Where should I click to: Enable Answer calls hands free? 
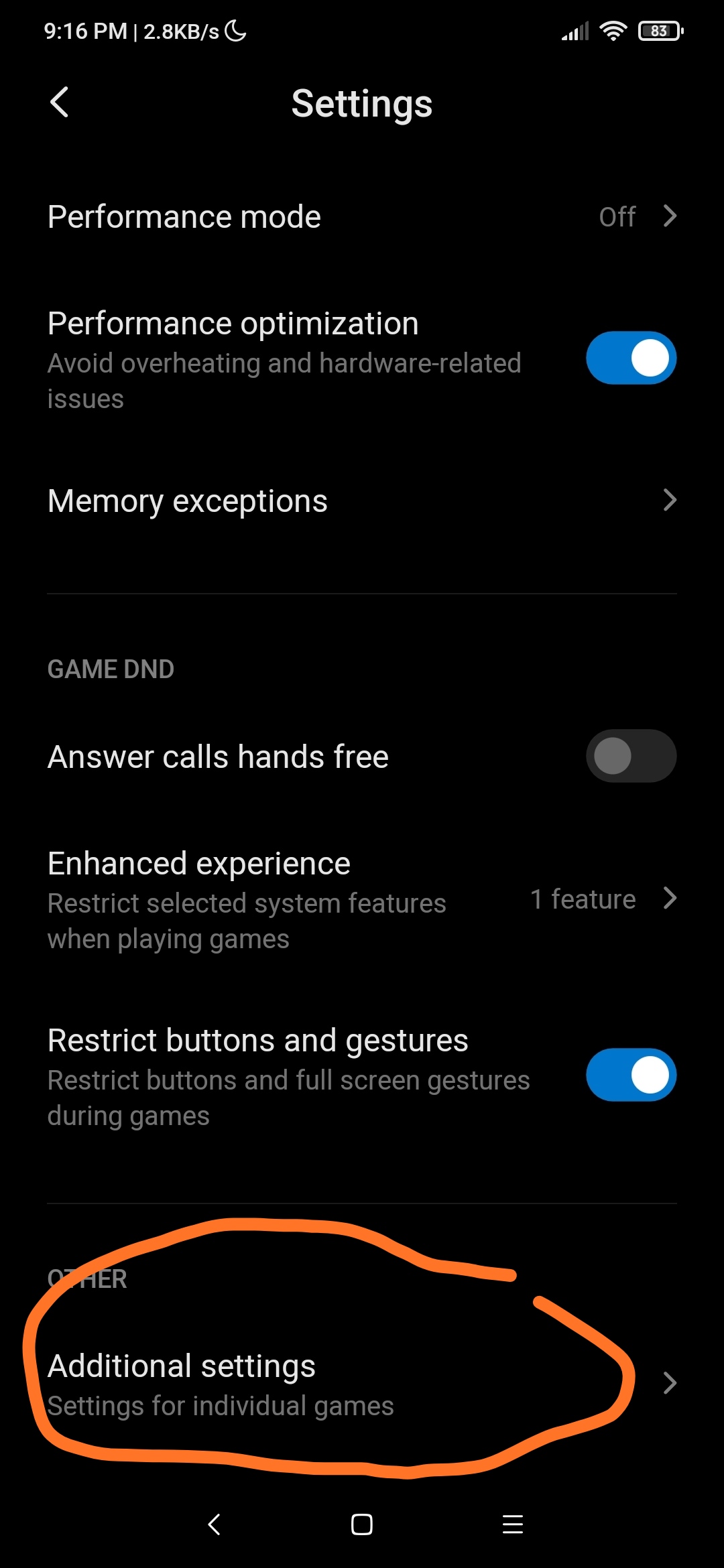[631, 756]
